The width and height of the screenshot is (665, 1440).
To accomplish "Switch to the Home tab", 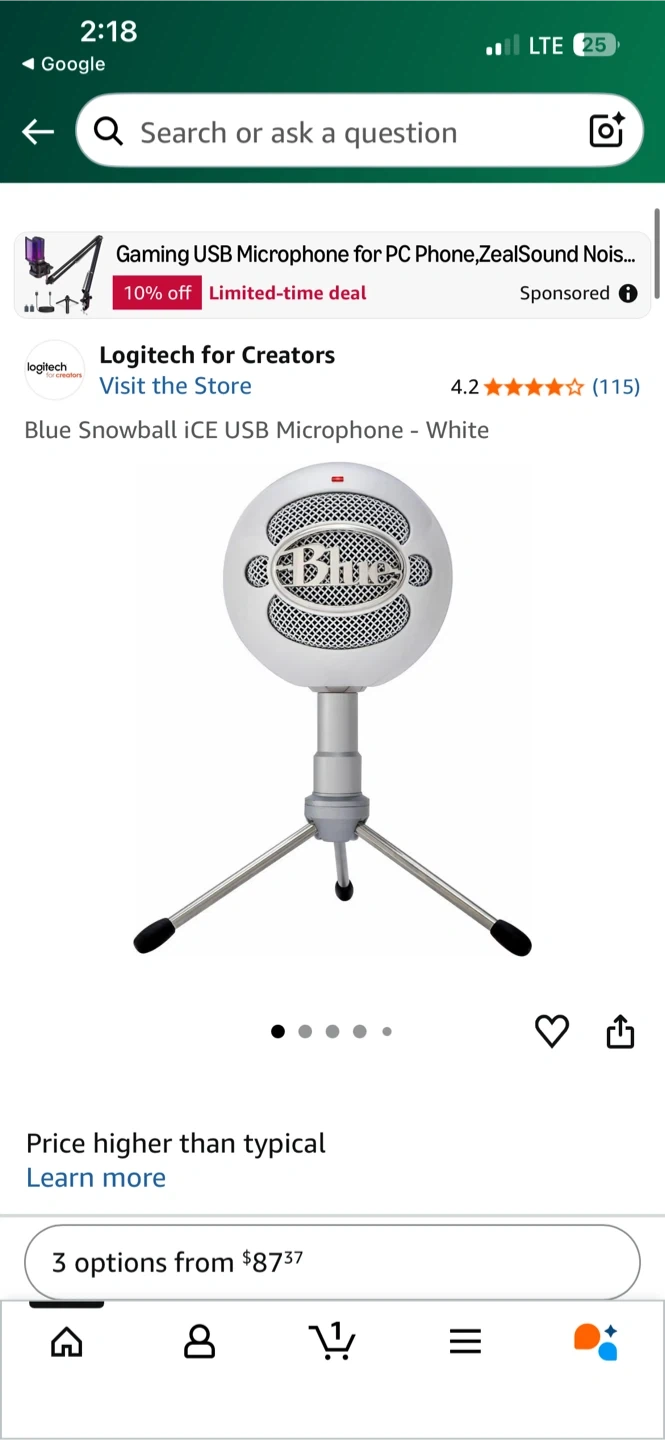I will point(66,1341).
